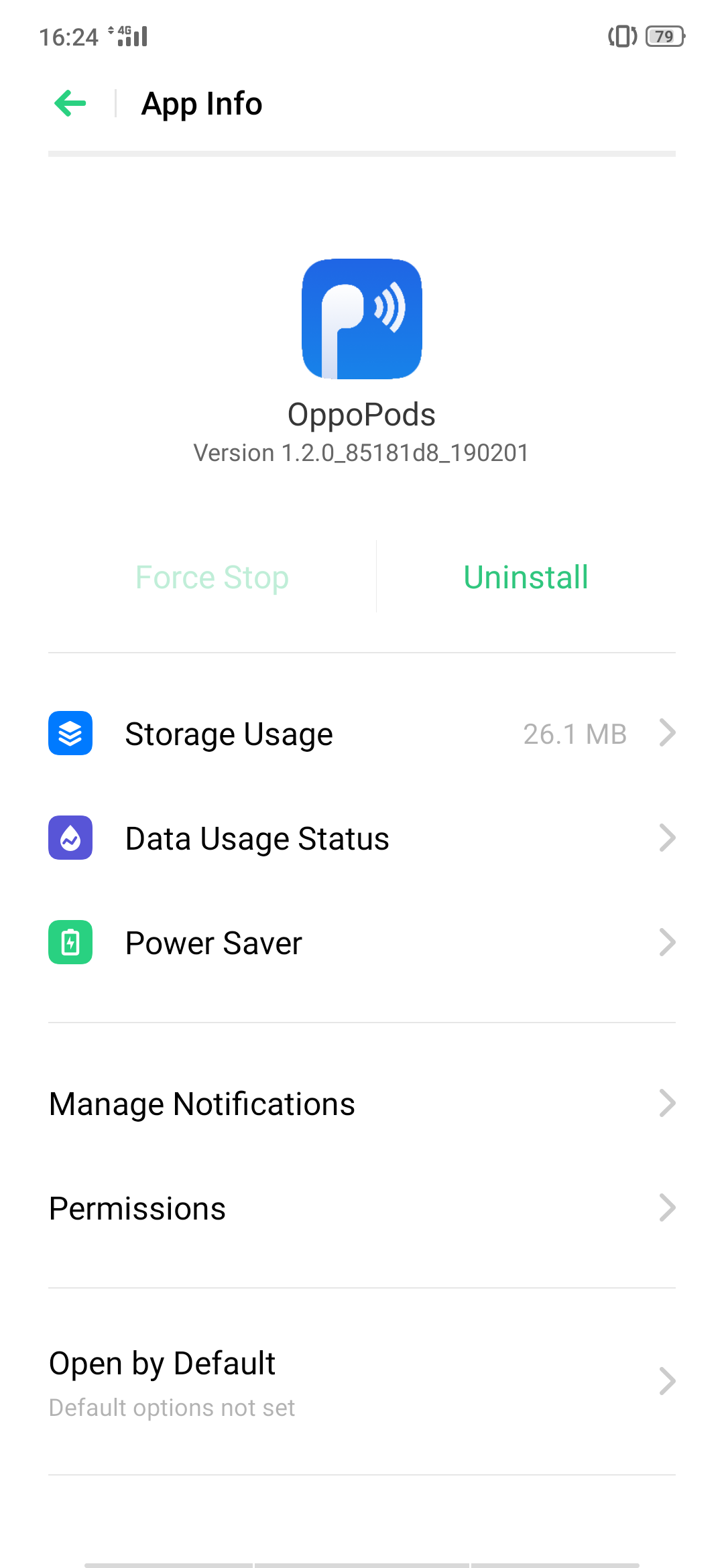The height and width of the screenshot is (1568, 724).
Task: Open the Open by Default settings
Action: coord(362,1382)
